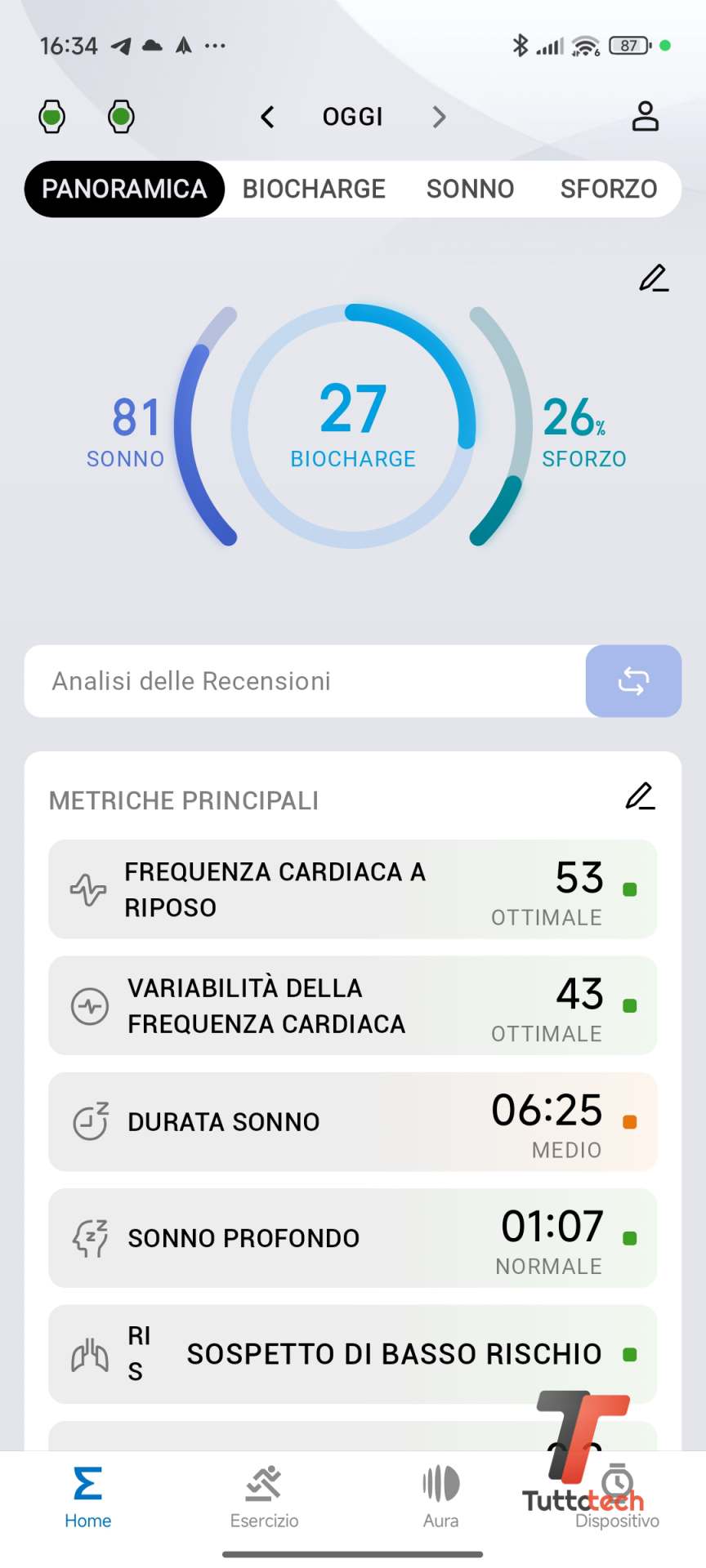Click the Durata Sonno clock icon
The height and width of the screenshot is (1568, 706).
90,1121
